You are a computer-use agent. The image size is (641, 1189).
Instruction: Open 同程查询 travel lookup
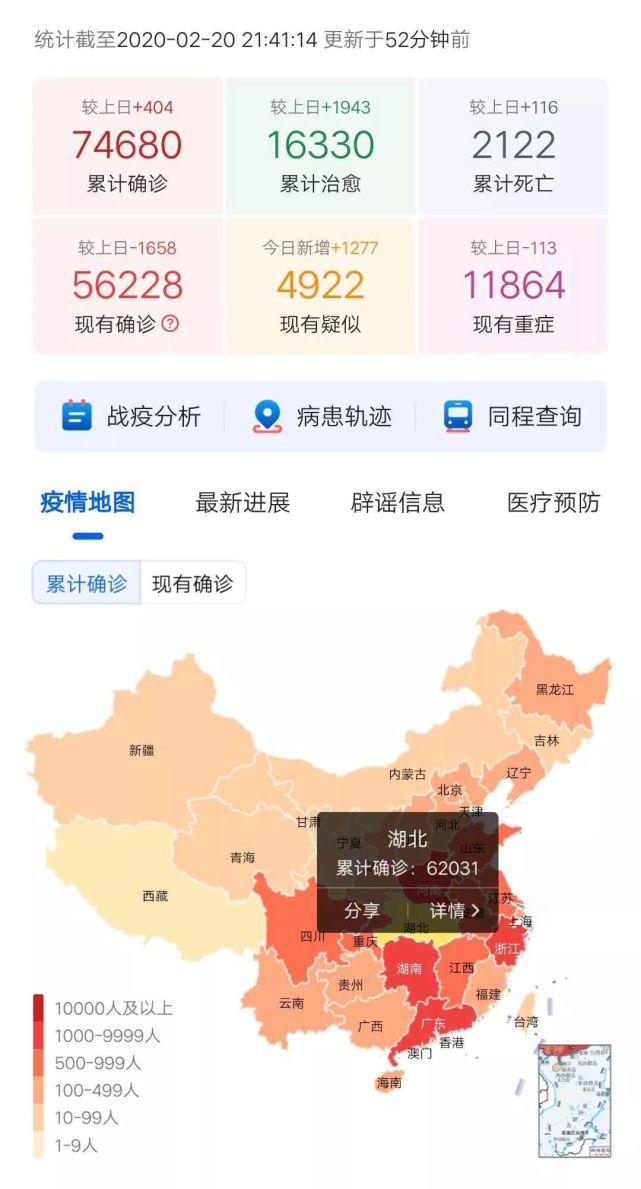click(x=512, y=416)
